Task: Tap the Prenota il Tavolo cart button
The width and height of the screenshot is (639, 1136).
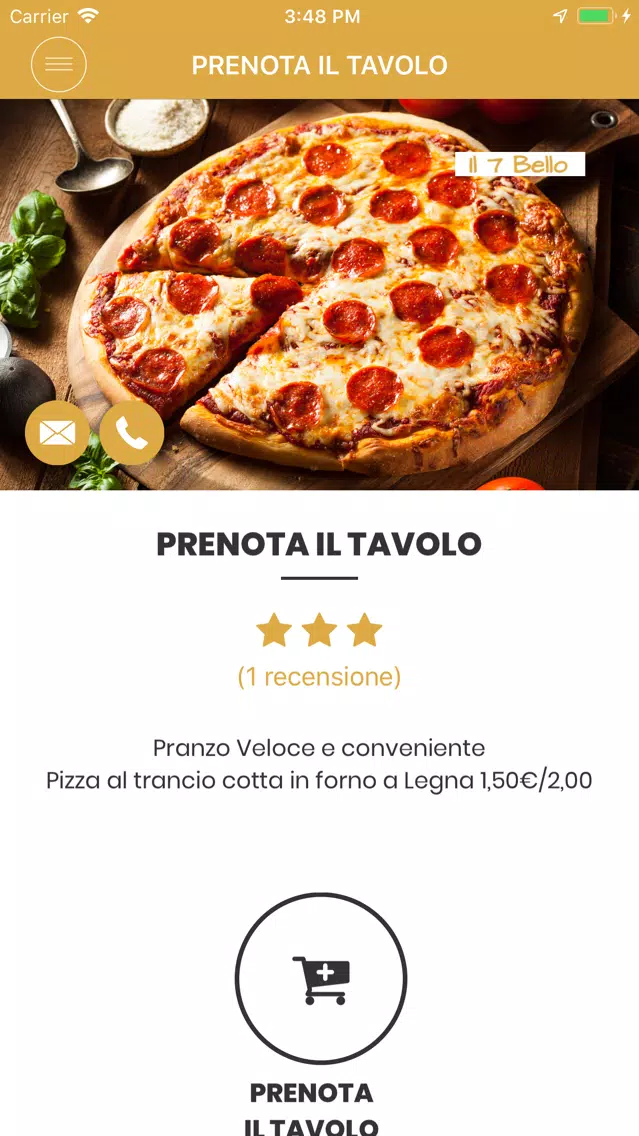Action: coord(320,978)
